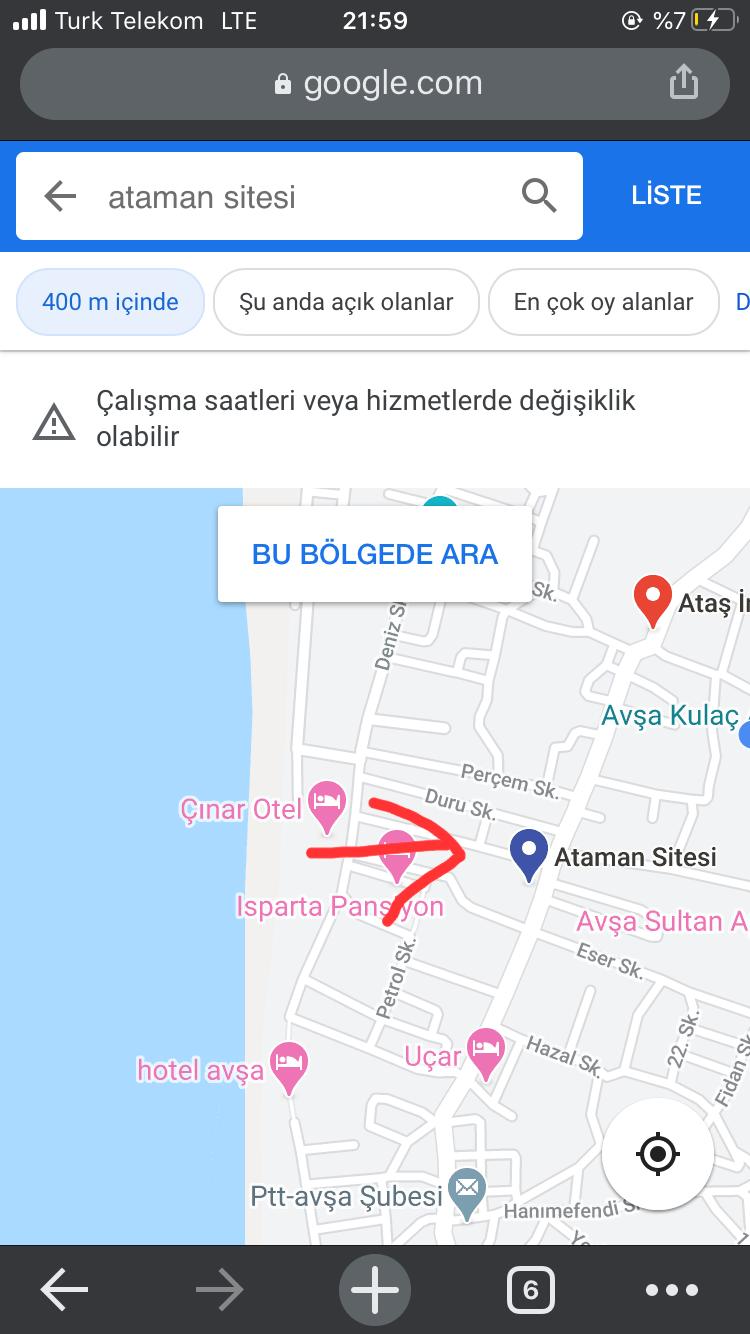Viewport: 750px width, 1334px height.
Task: Center map on my location
Action: (657, 1154)
